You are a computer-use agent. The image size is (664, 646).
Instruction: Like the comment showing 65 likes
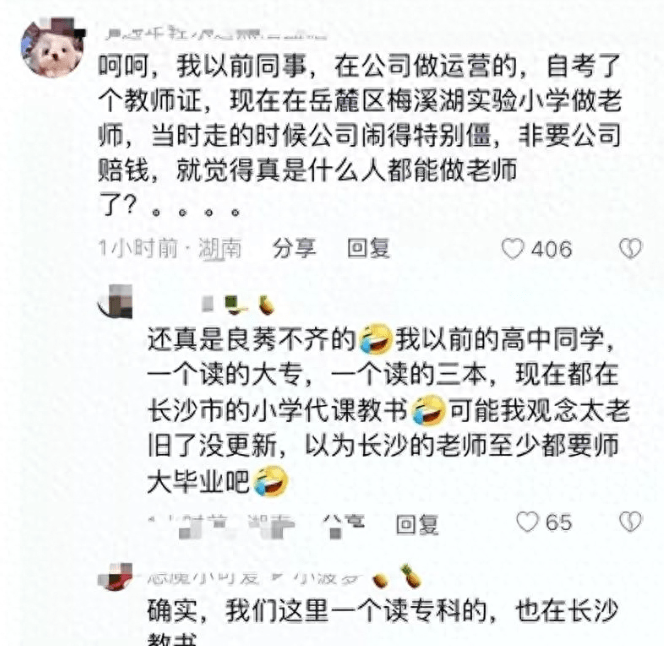(x=527, y=522)
